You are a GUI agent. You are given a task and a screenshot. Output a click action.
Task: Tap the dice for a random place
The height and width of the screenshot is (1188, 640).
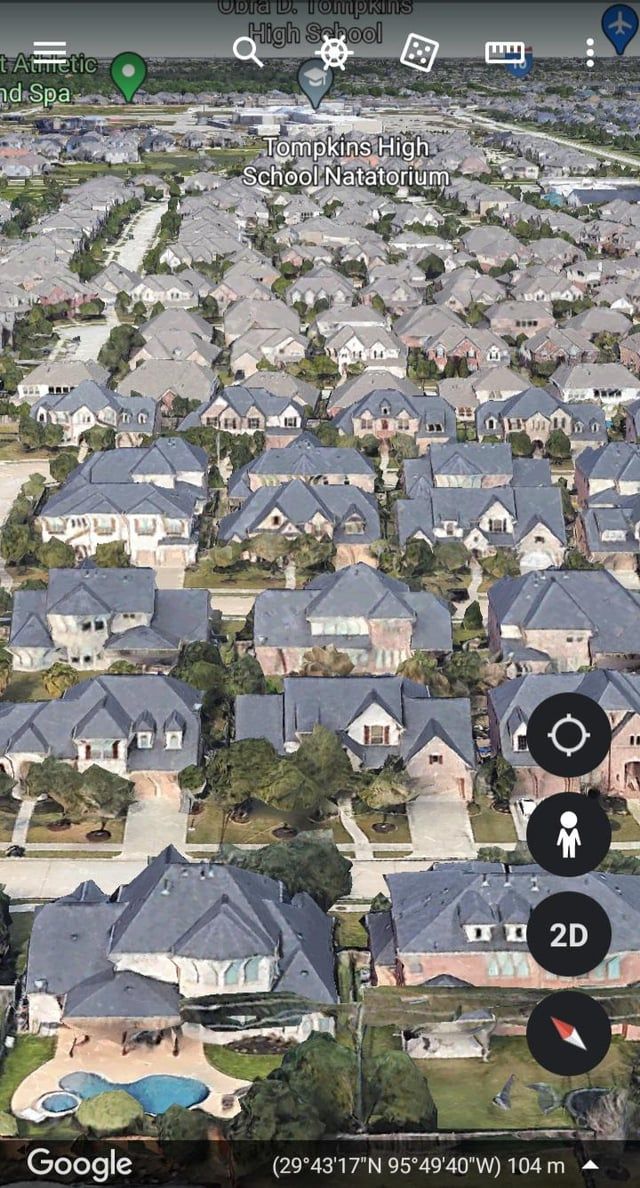tap(419, 52)
